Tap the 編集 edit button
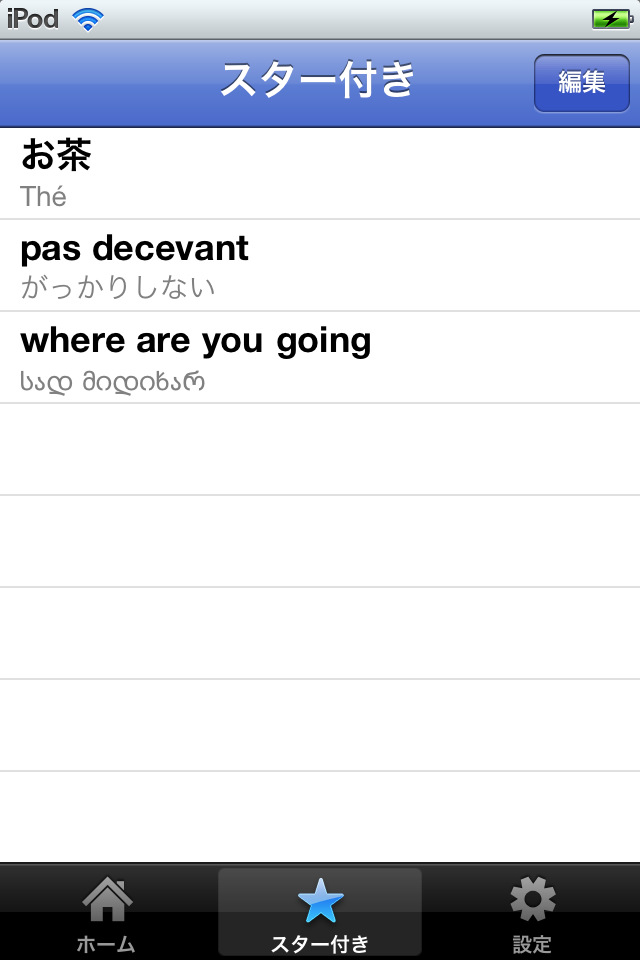This screenshot has width=640, height=960. click(581, 82)
